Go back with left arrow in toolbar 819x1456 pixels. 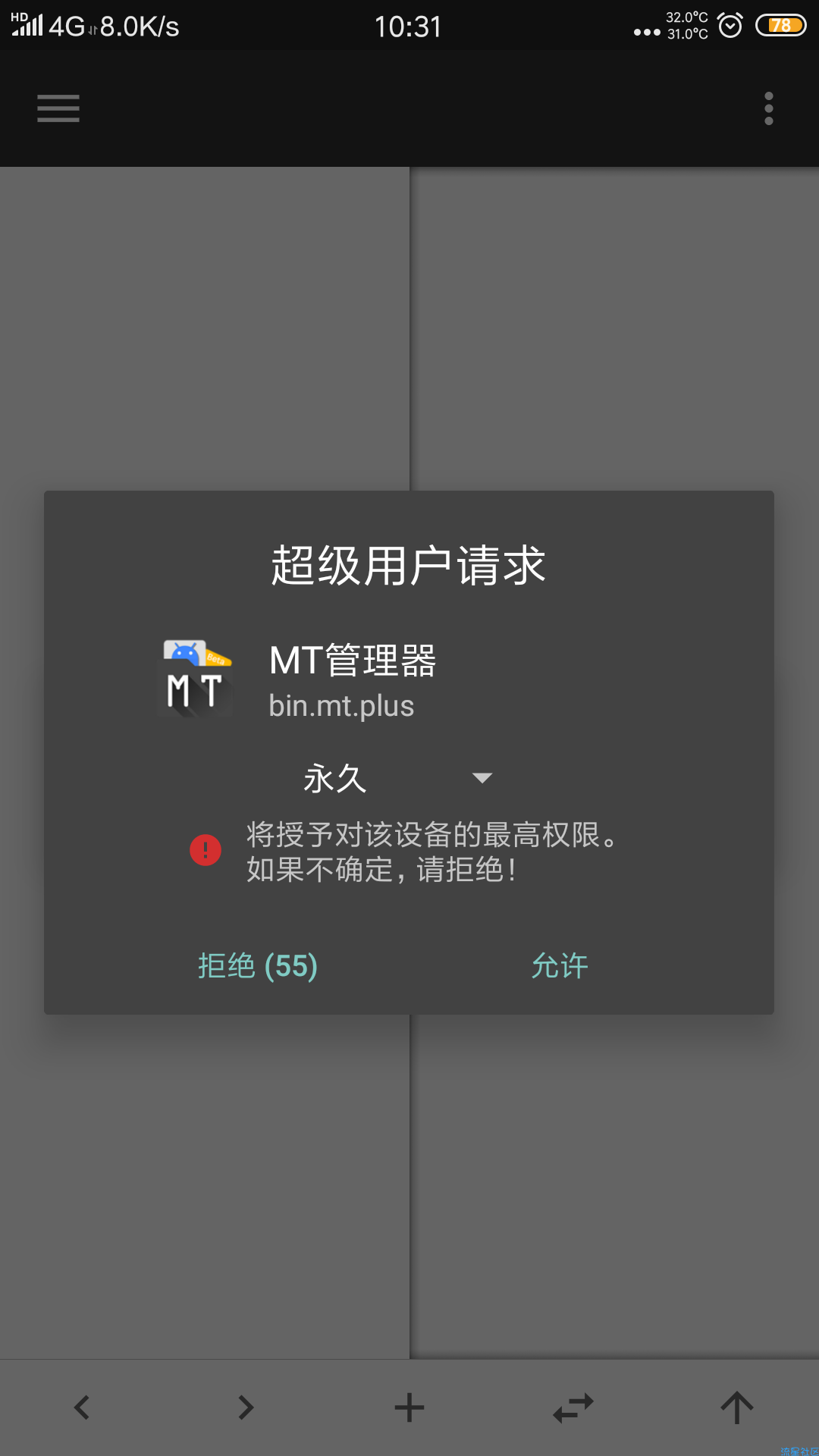(82, 1407)
